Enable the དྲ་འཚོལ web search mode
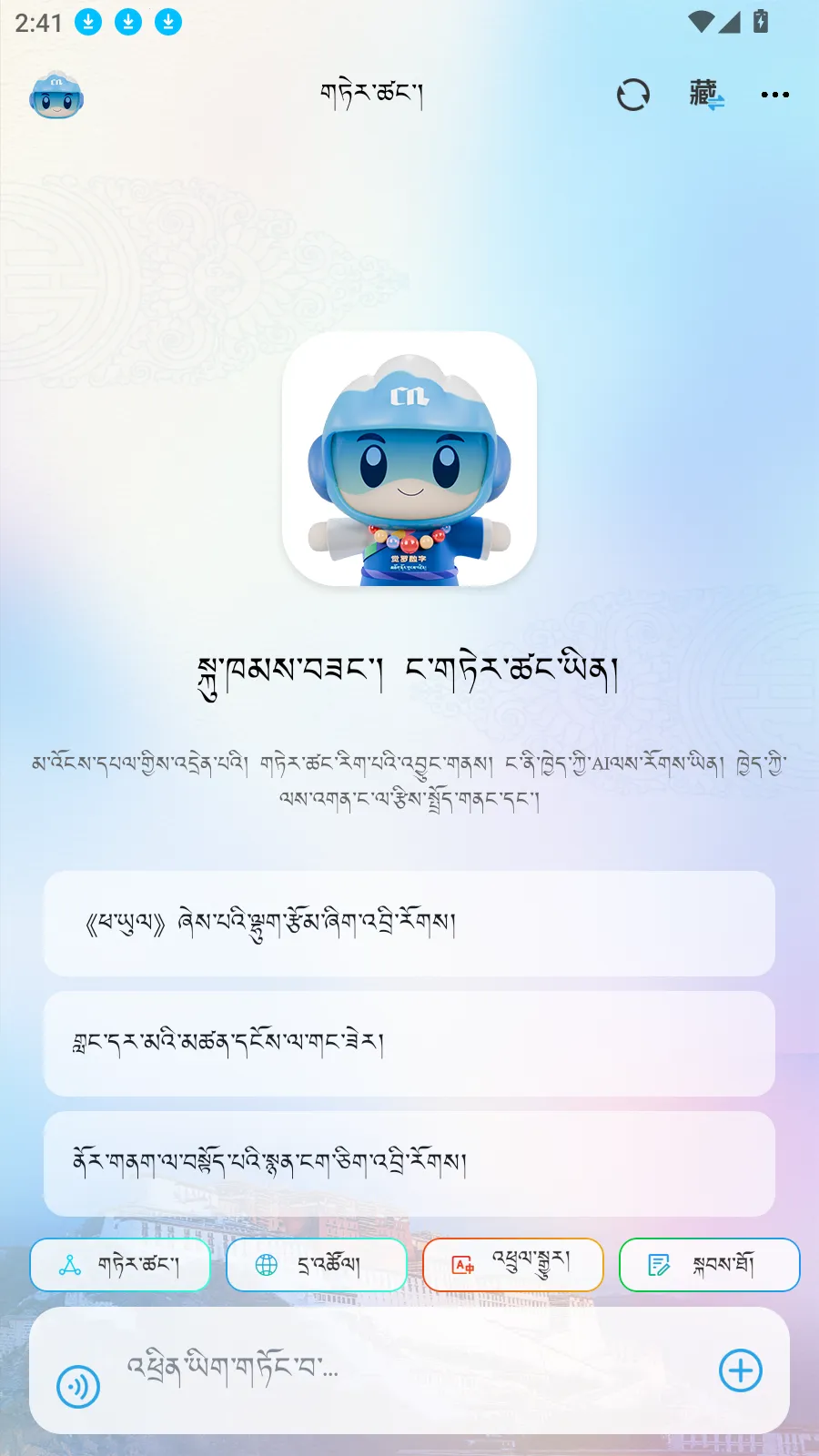Image resolution: width=819 pixels, height=1456 pixels. pyautogui.click(x=317, y=1264)
